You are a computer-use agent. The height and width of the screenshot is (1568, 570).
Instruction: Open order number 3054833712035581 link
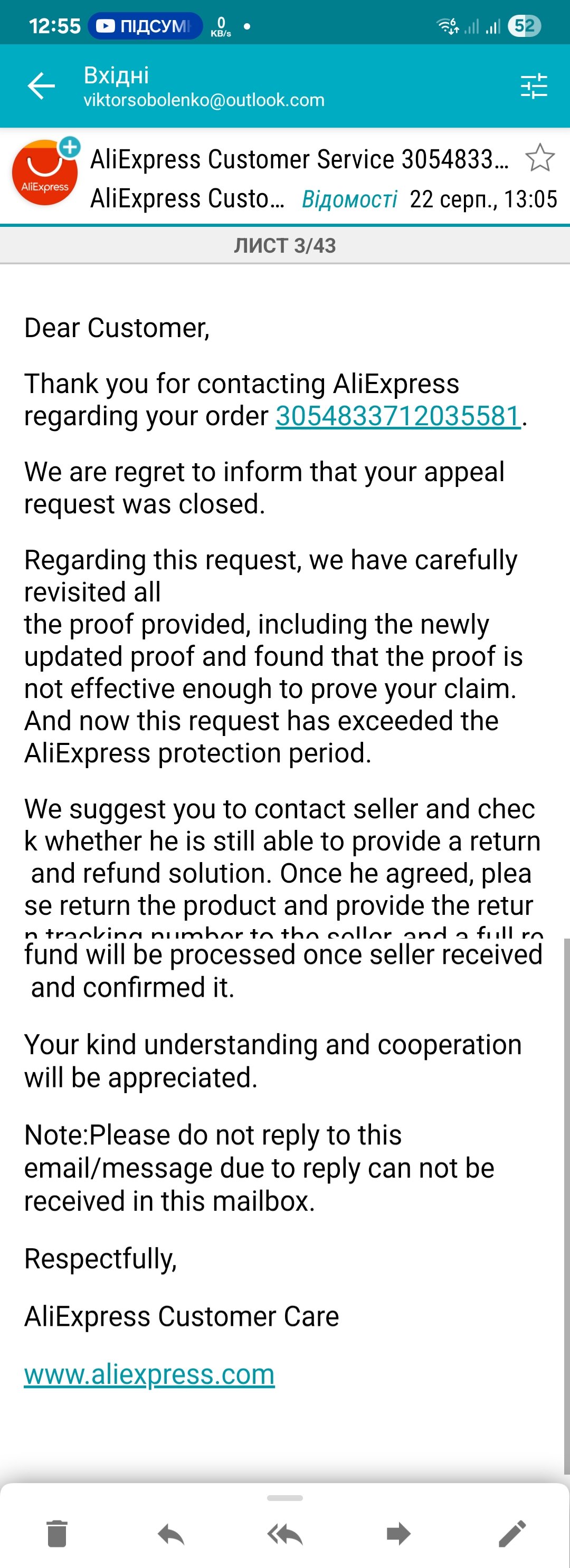coord(397,416)
